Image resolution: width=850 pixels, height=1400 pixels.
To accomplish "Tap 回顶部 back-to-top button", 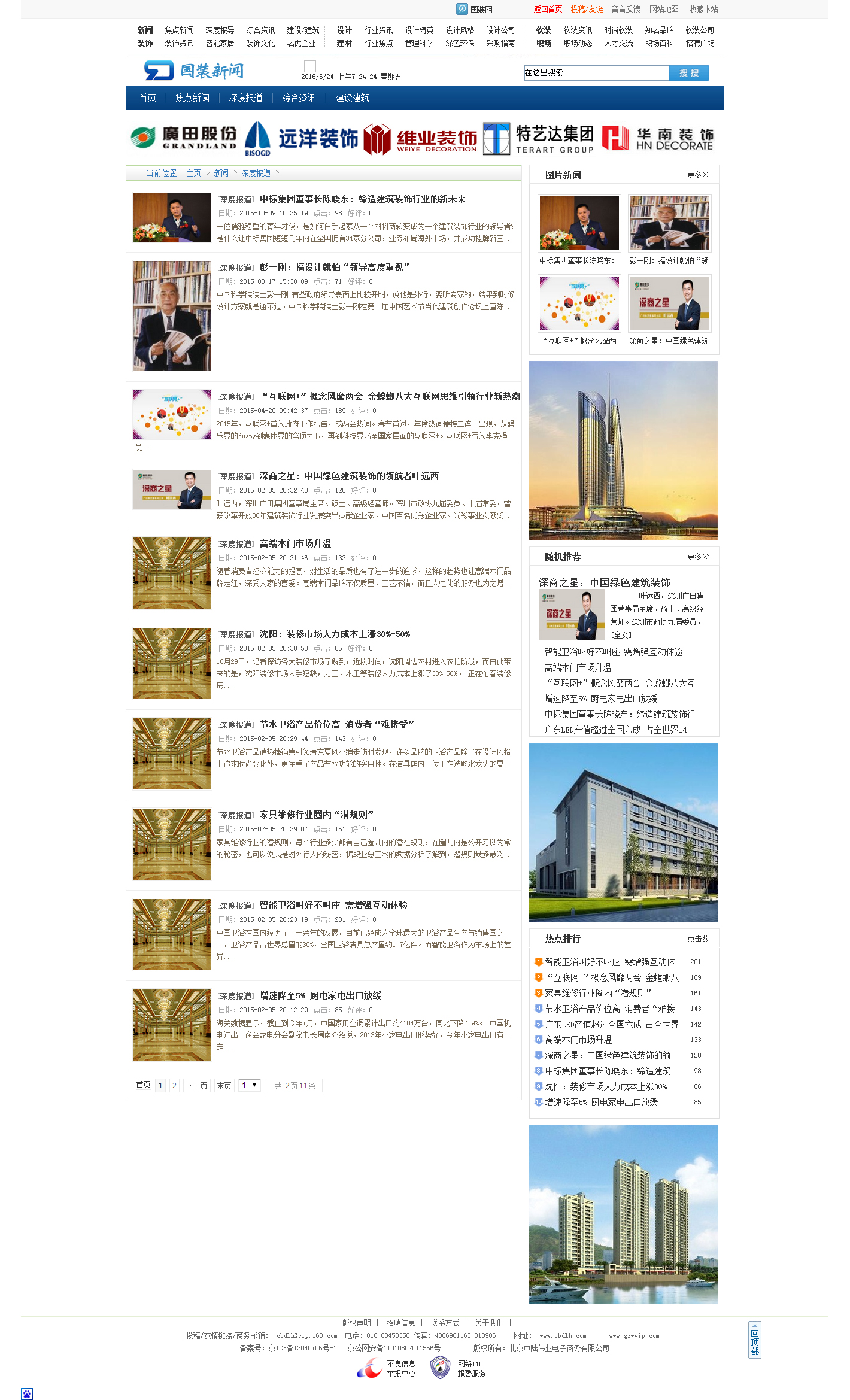I will [x=754, y=1340].
